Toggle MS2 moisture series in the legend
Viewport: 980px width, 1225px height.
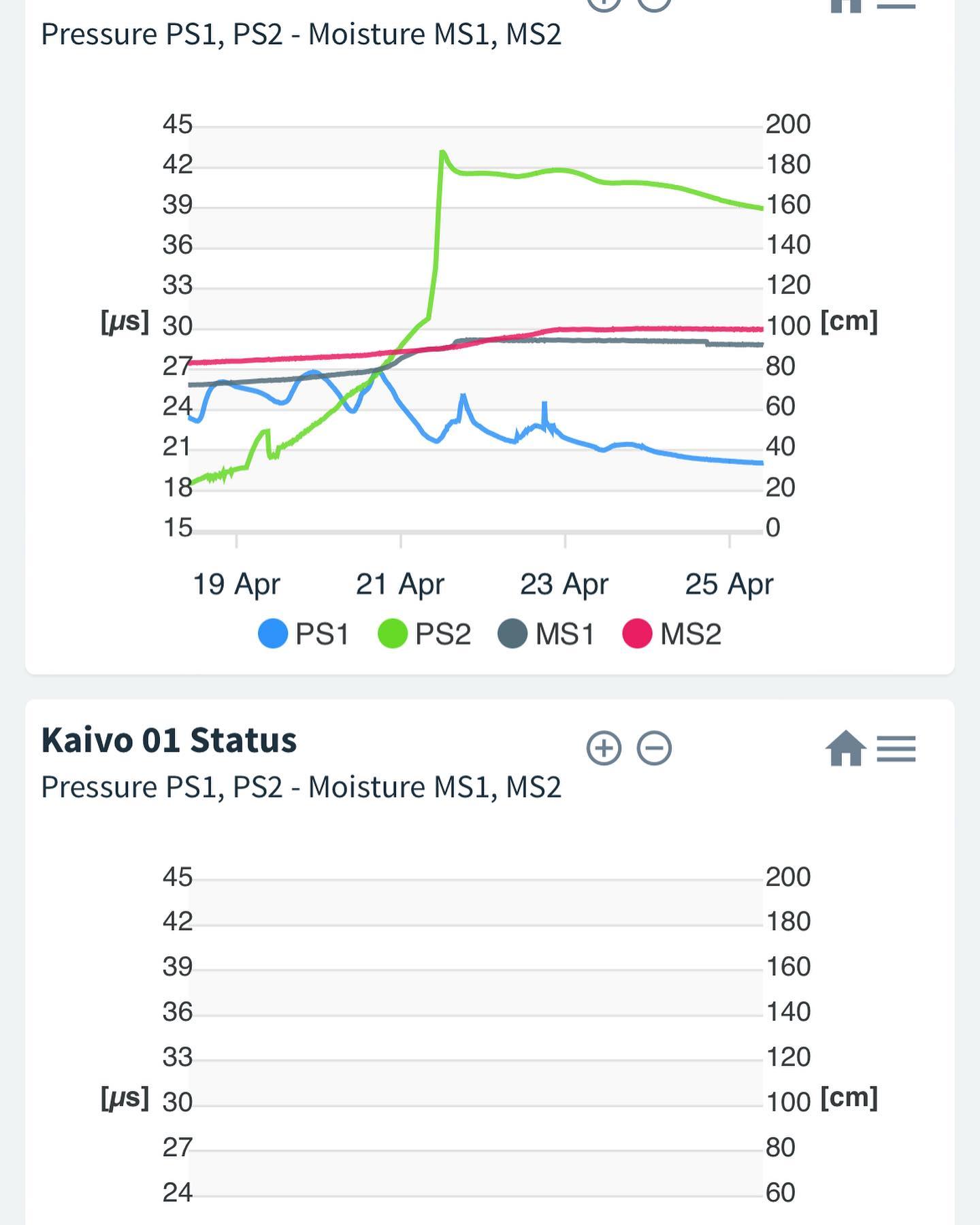[x=672, y=634]
